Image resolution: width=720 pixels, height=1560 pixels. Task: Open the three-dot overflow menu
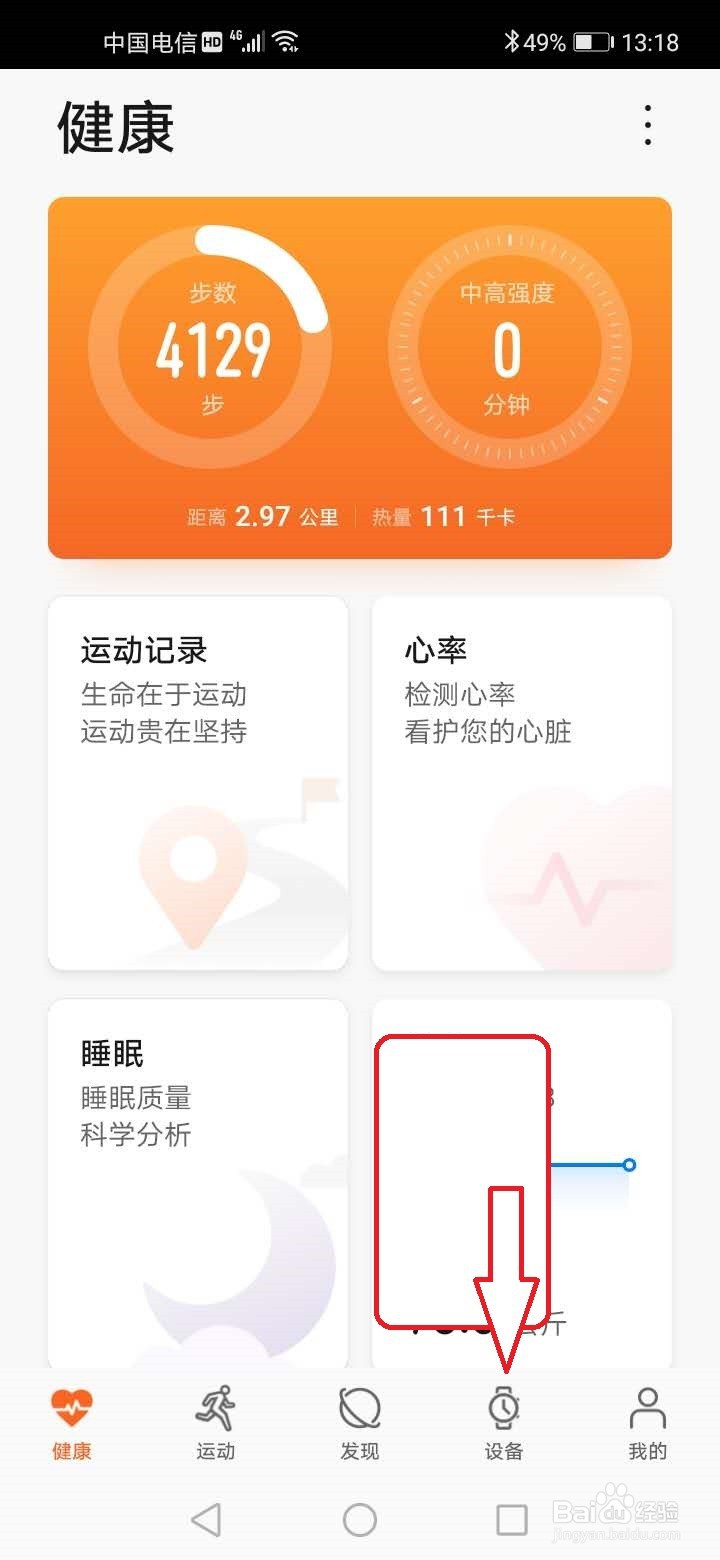pos(647,127)
